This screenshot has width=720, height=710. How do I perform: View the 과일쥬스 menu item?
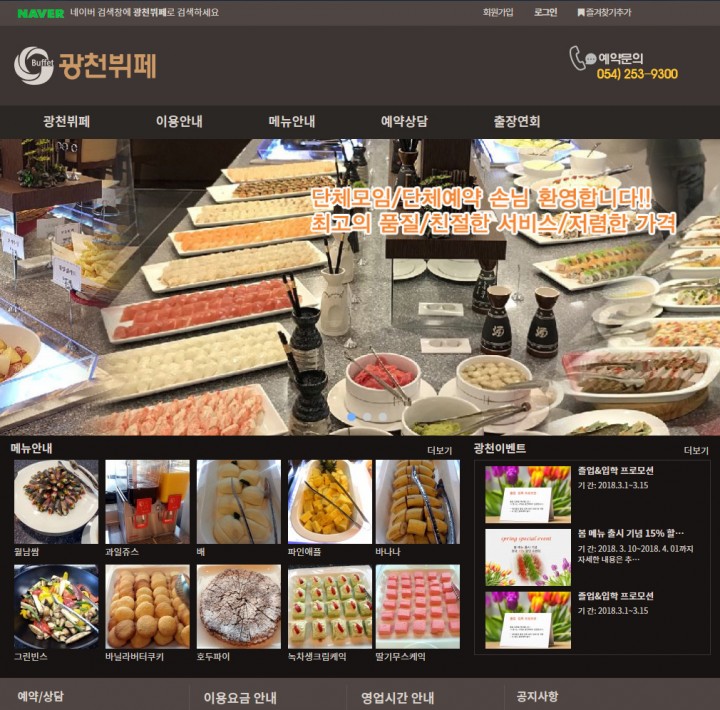147,501
